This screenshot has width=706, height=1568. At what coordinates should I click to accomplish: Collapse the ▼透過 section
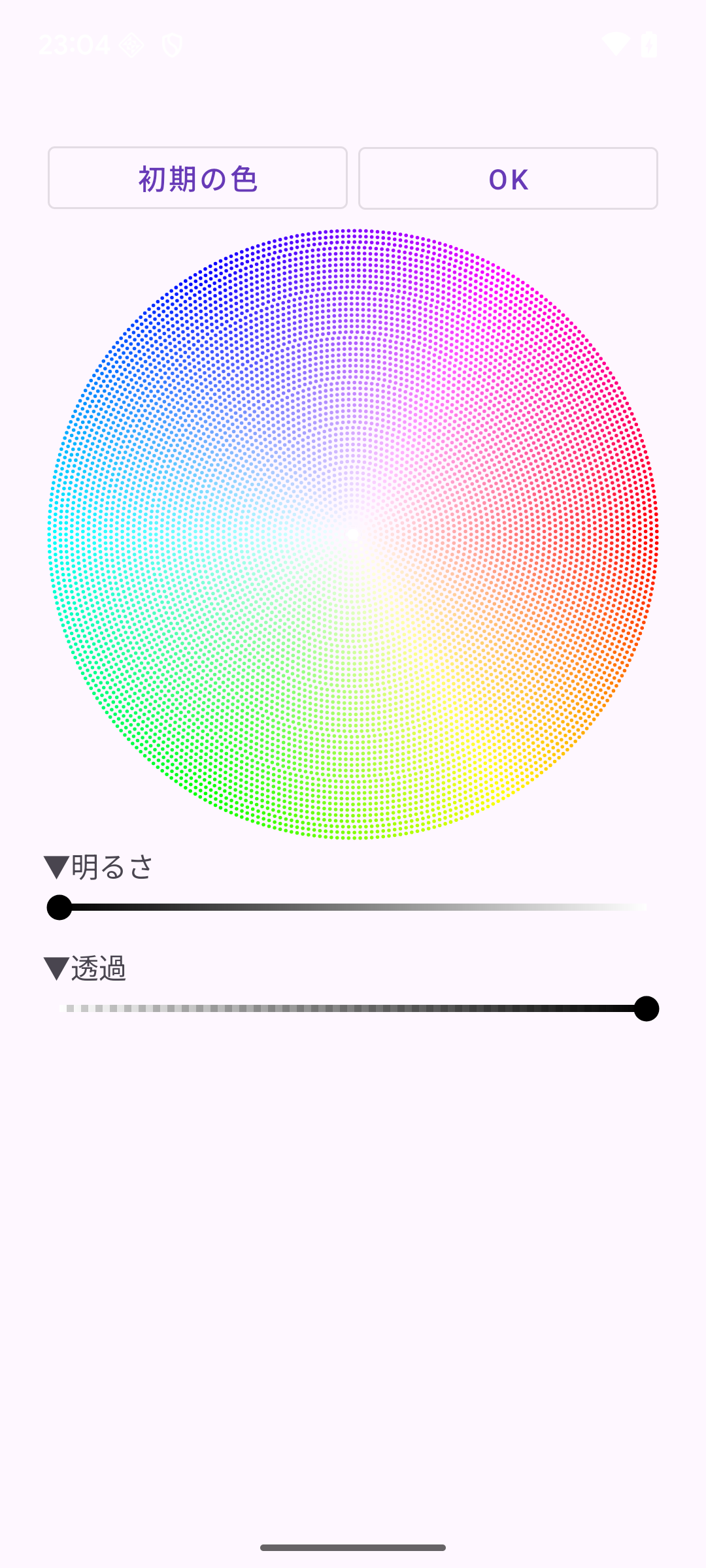(x=85, y=968)
